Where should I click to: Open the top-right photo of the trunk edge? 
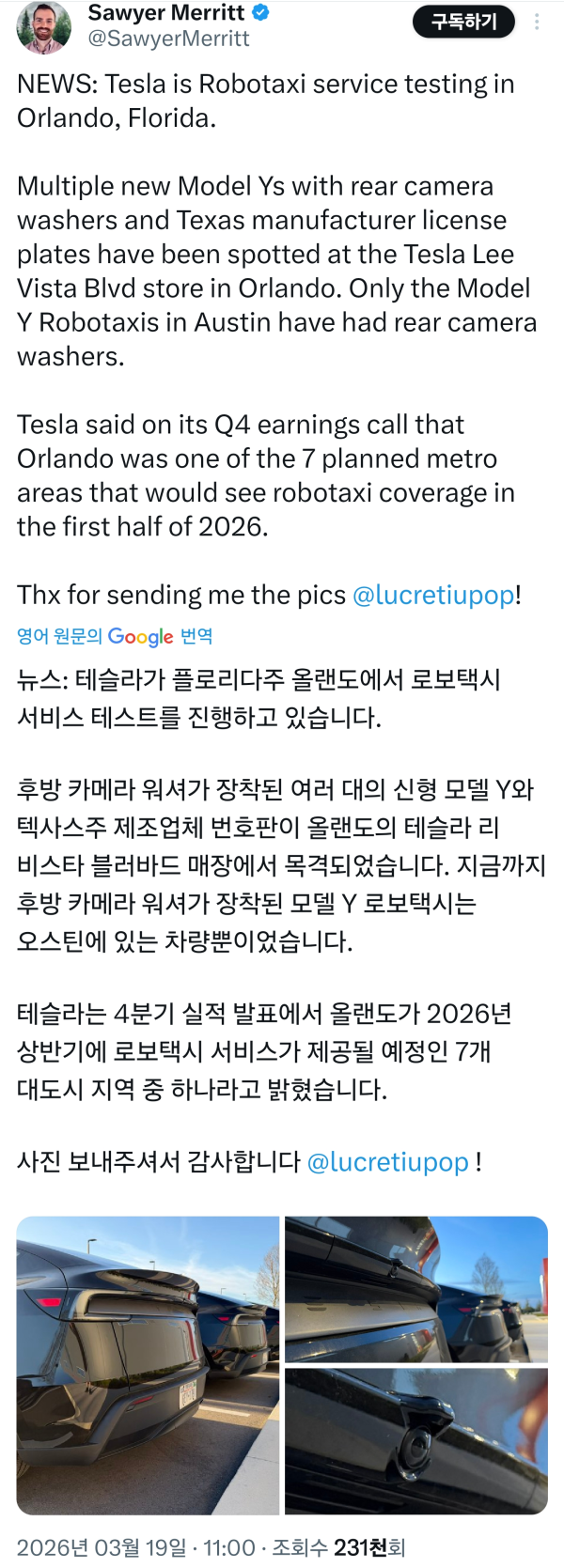(x=415, y=1288)
